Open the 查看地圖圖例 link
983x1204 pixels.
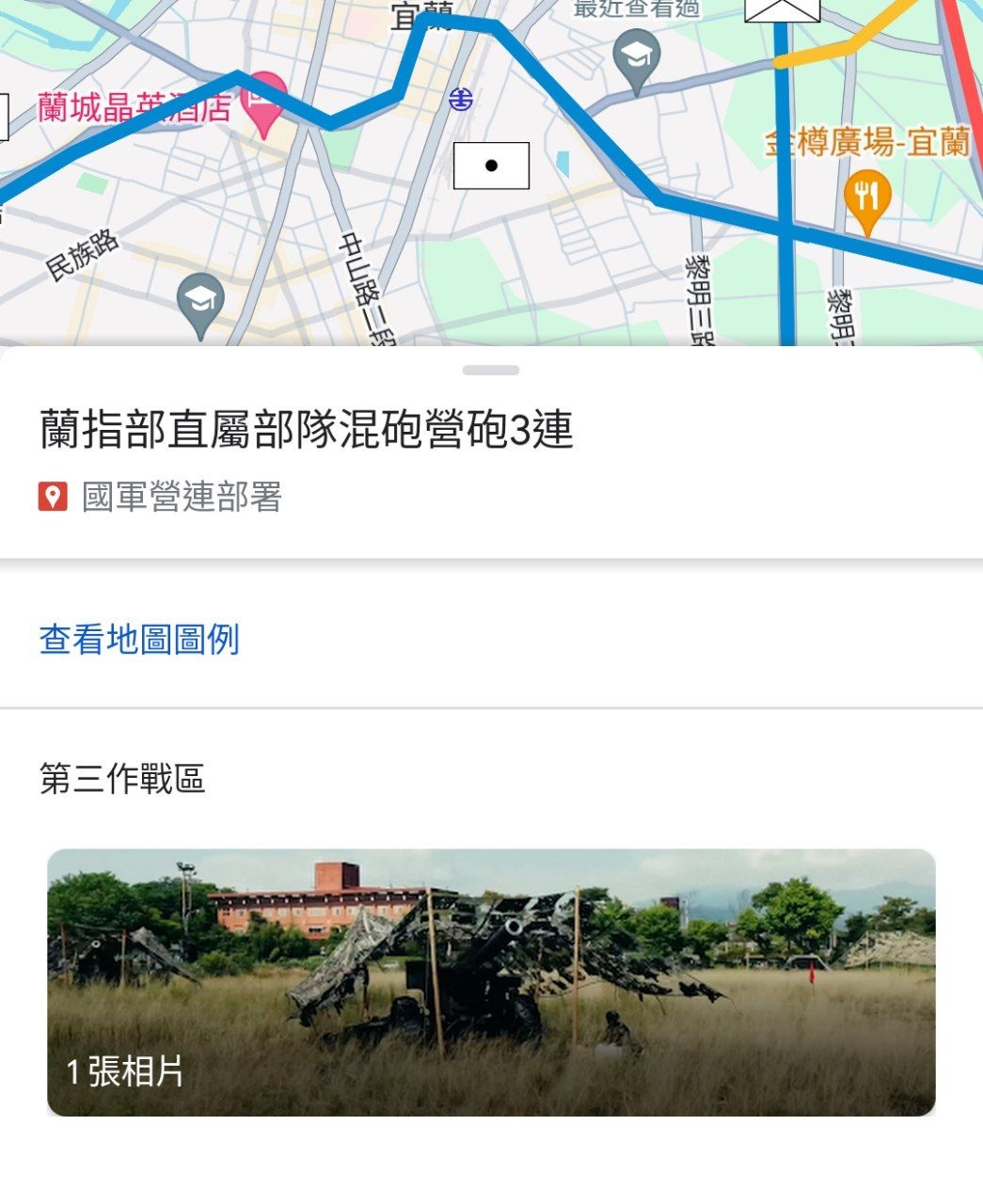pos(139,640)
